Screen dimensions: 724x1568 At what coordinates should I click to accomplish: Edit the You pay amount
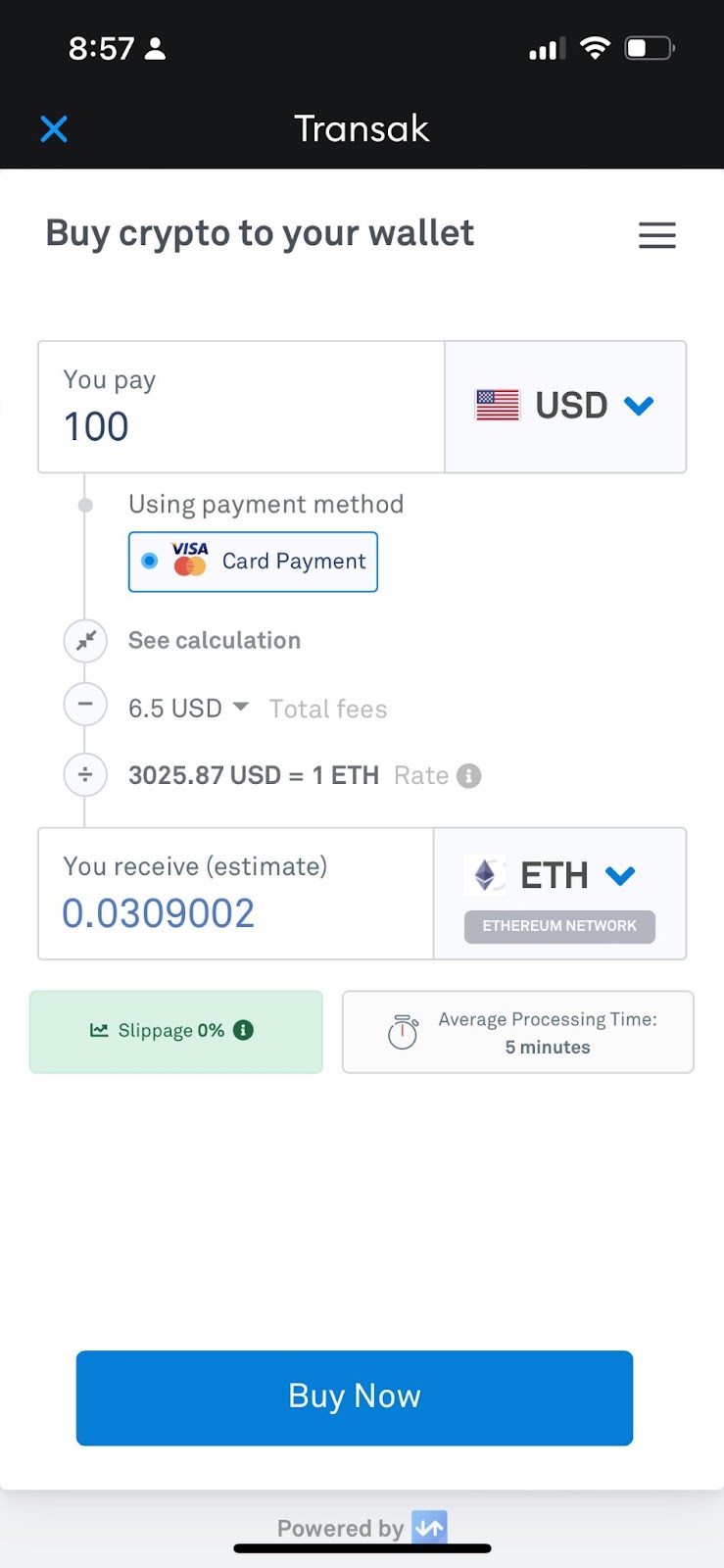[240, 426]
